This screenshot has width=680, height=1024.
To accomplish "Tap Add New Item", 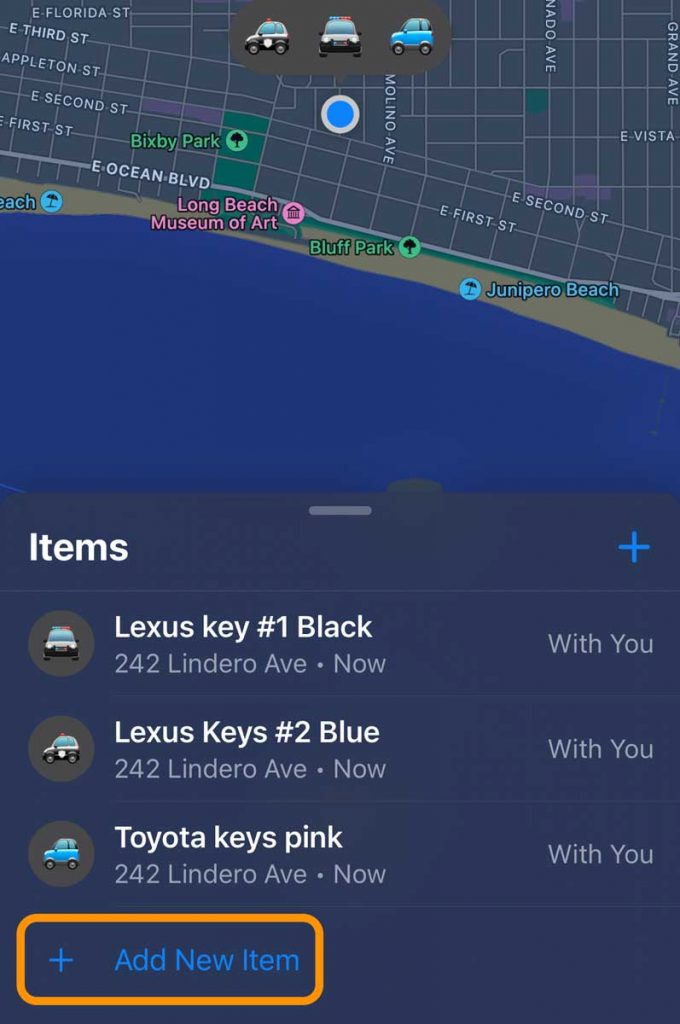I will point(170,960).
